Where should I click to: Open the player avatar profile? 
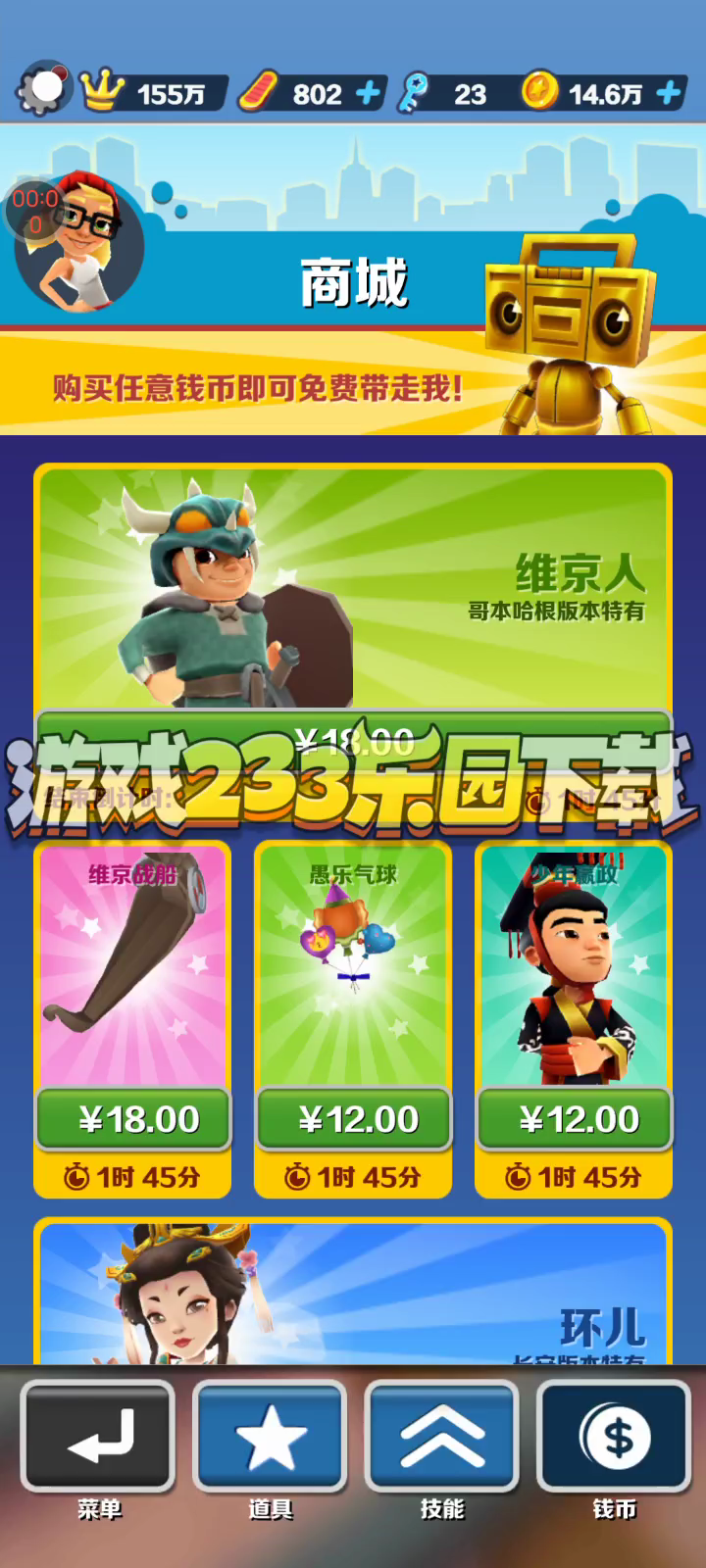[x=78, y=242]
